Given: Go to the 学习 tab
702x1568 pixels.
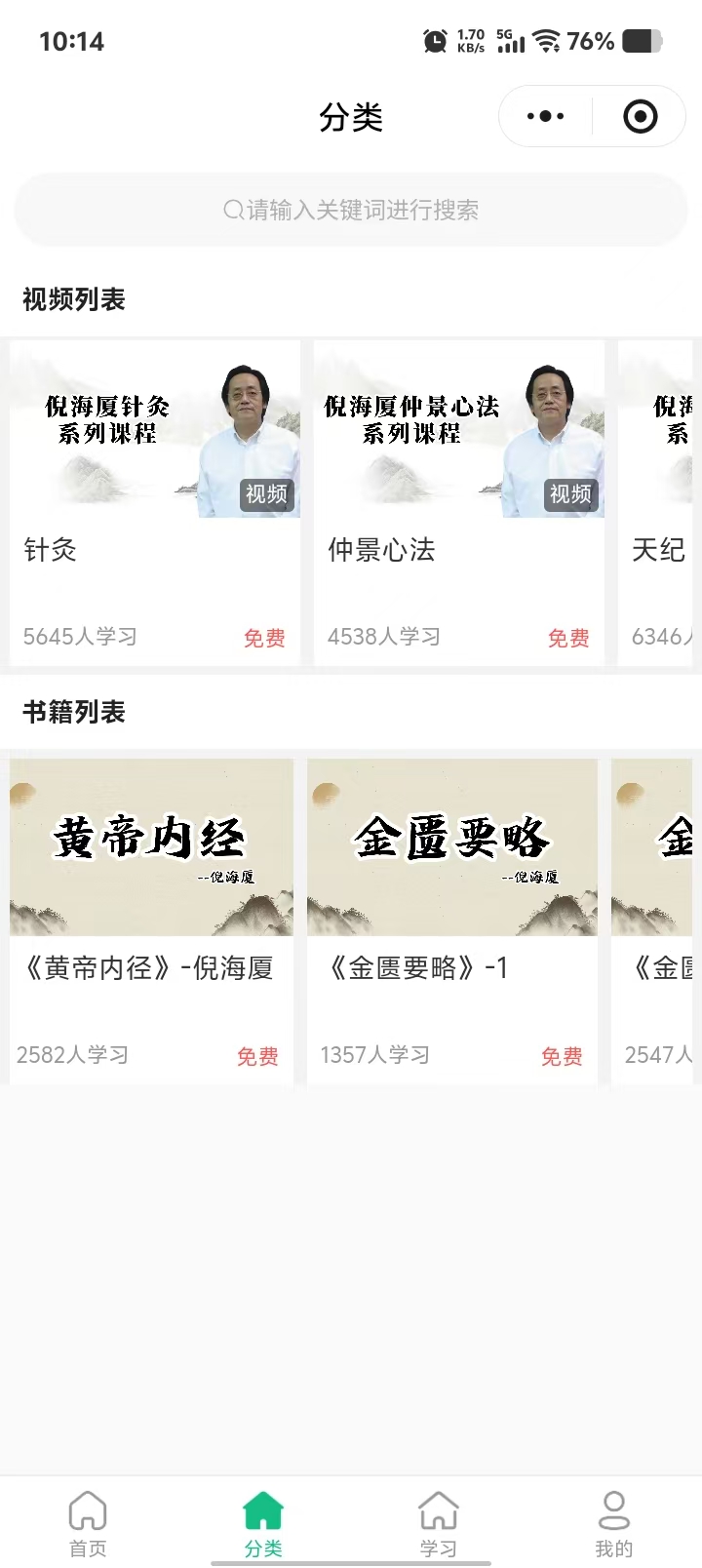Looking at the screenshot, I should (439, 1523).
